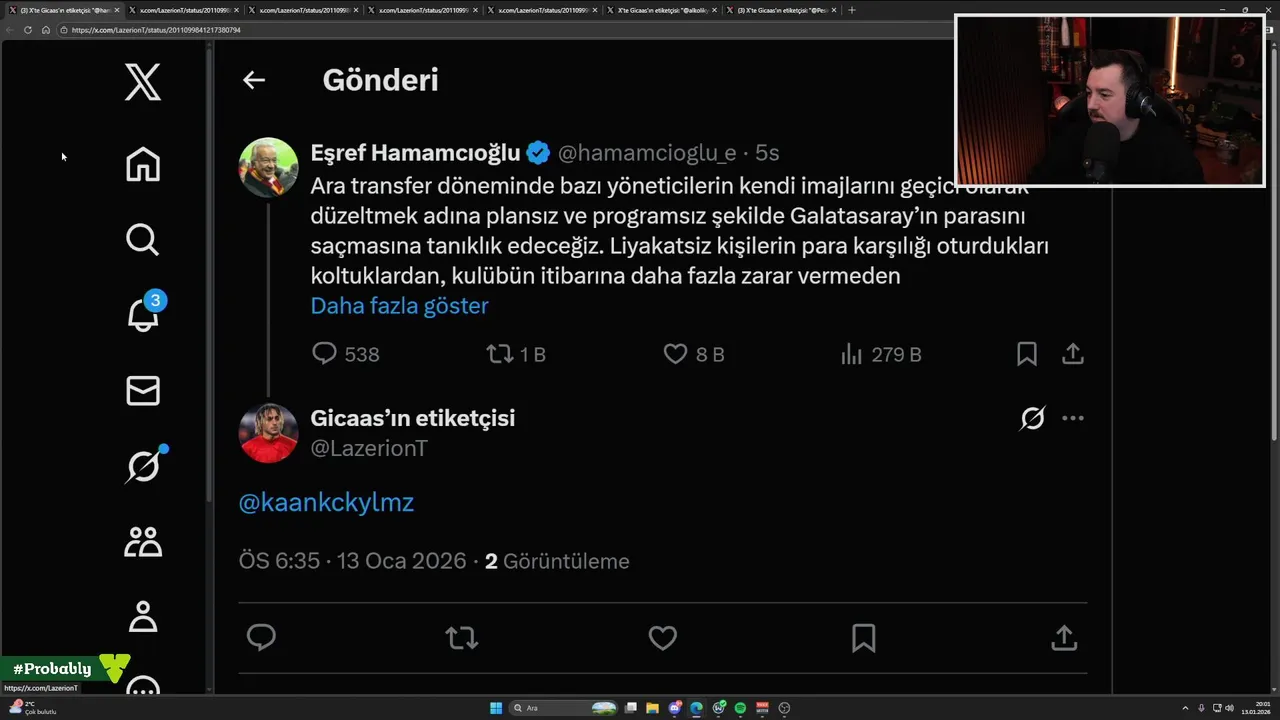This screenshot has width=1280, height=720.
Task: Open the overflow menu on Gicaas'ın etiketçisi's reply
Action: pos(1073,418)
